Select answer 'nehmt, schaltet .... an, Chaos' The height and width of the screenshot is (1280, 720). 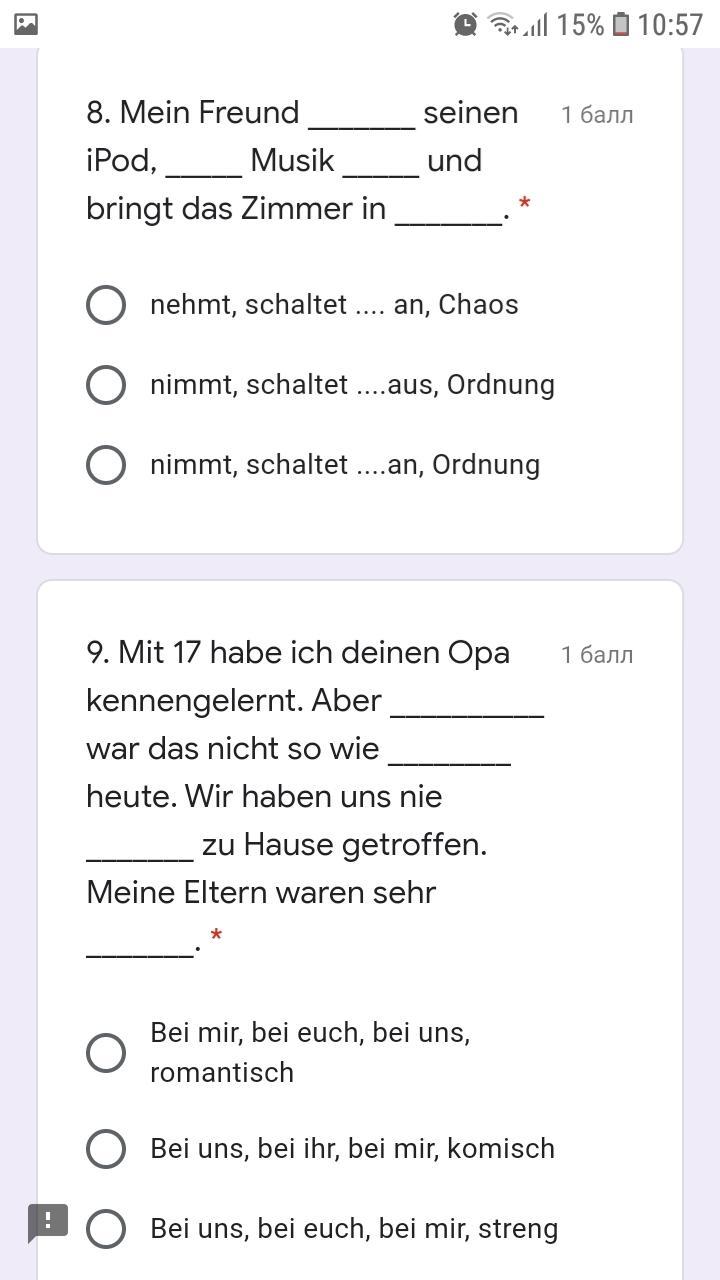[106, 305]
